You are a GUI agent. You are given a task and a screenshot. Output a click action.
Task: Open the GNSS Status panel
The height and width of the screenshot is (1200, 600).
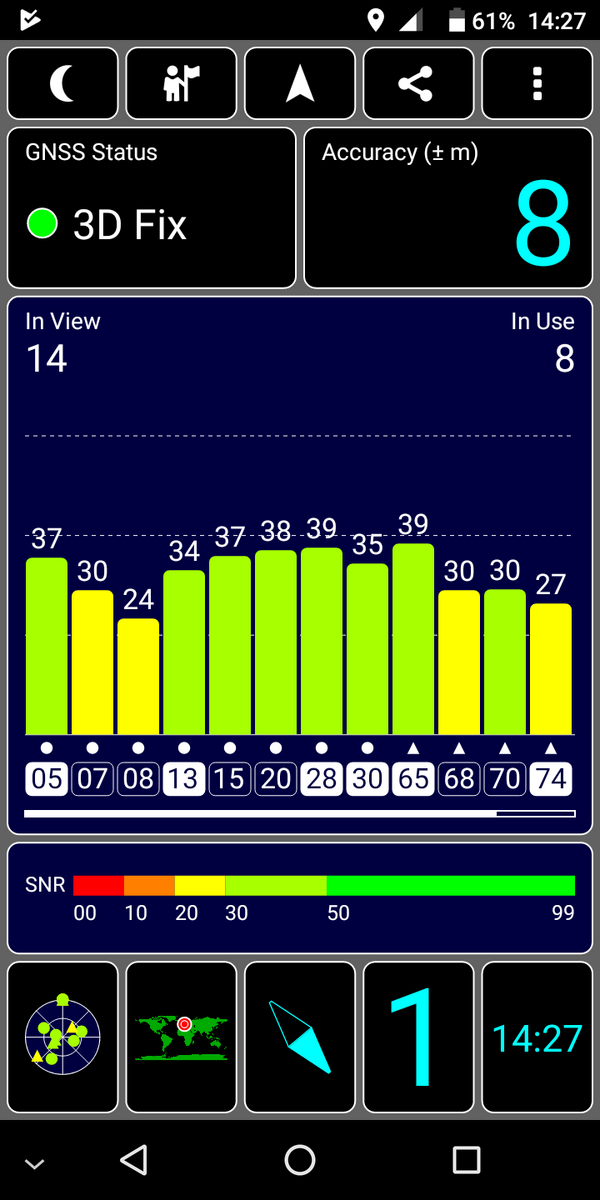[152, 208]
